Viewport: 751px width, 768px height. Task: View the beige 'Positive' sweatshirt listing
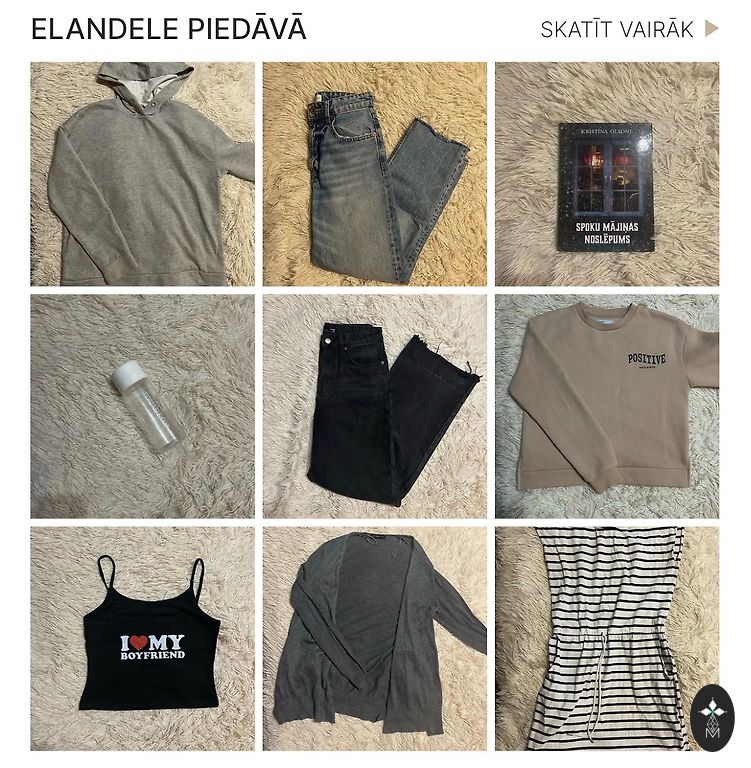[x=606, y=406]
